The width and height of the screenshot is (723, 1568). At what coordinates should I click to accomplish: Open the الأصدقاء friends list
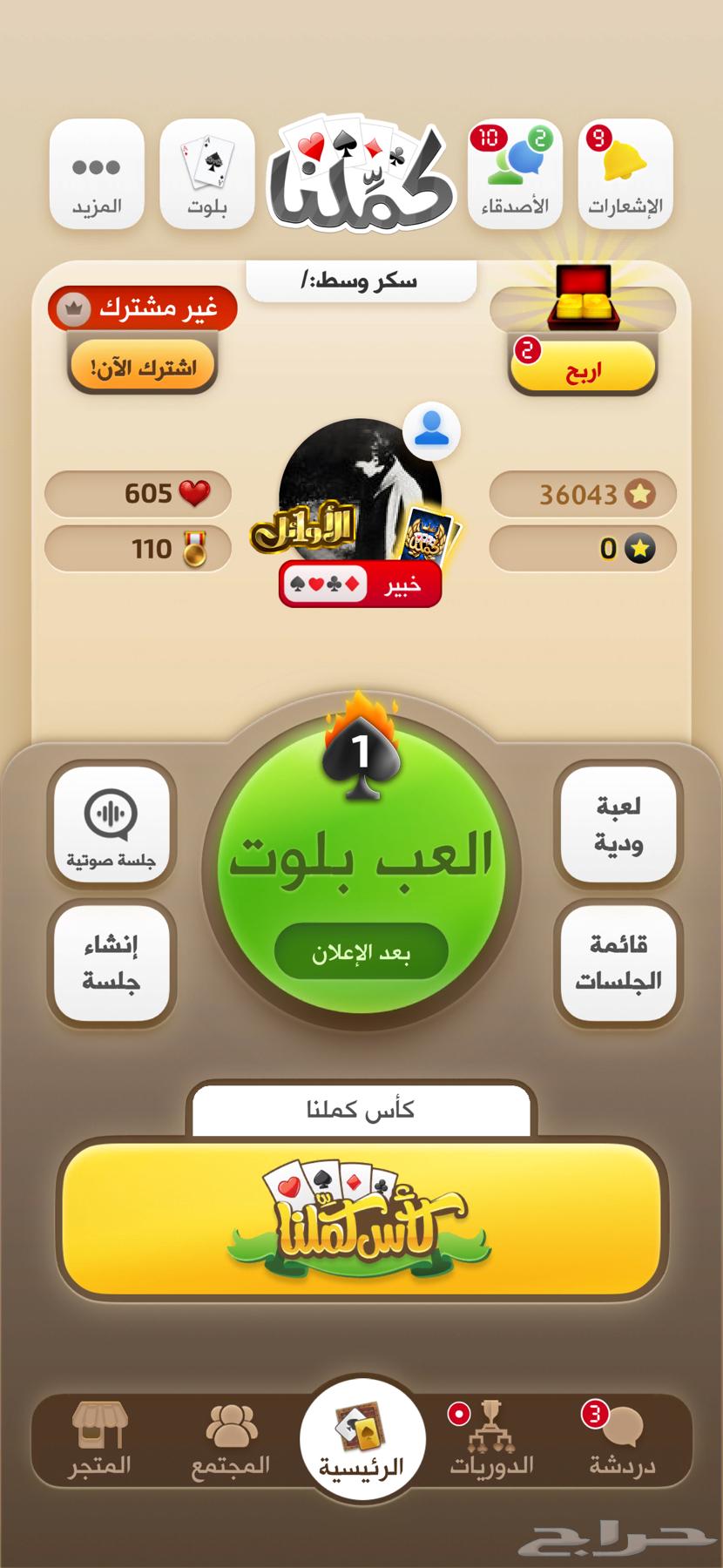pos(515,174)
